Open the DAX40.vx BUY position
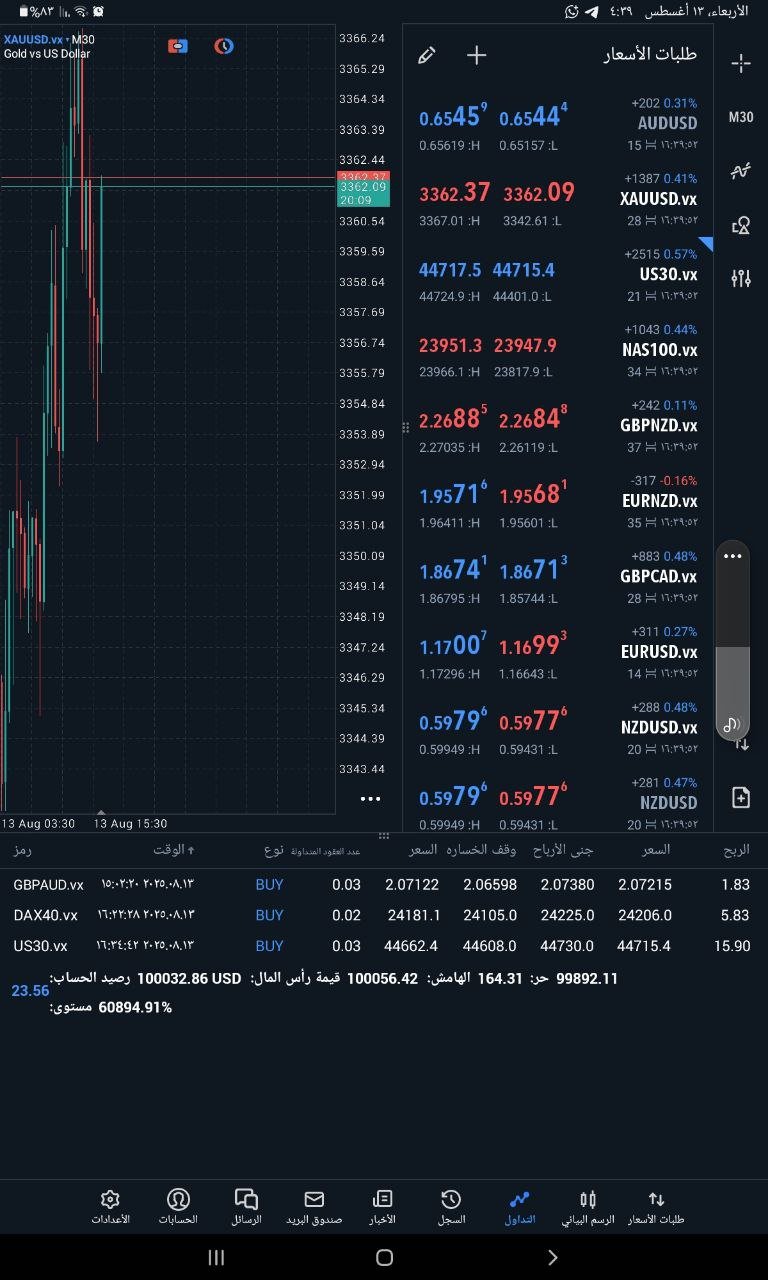768x1280 pixels. (x=380, y=915)
